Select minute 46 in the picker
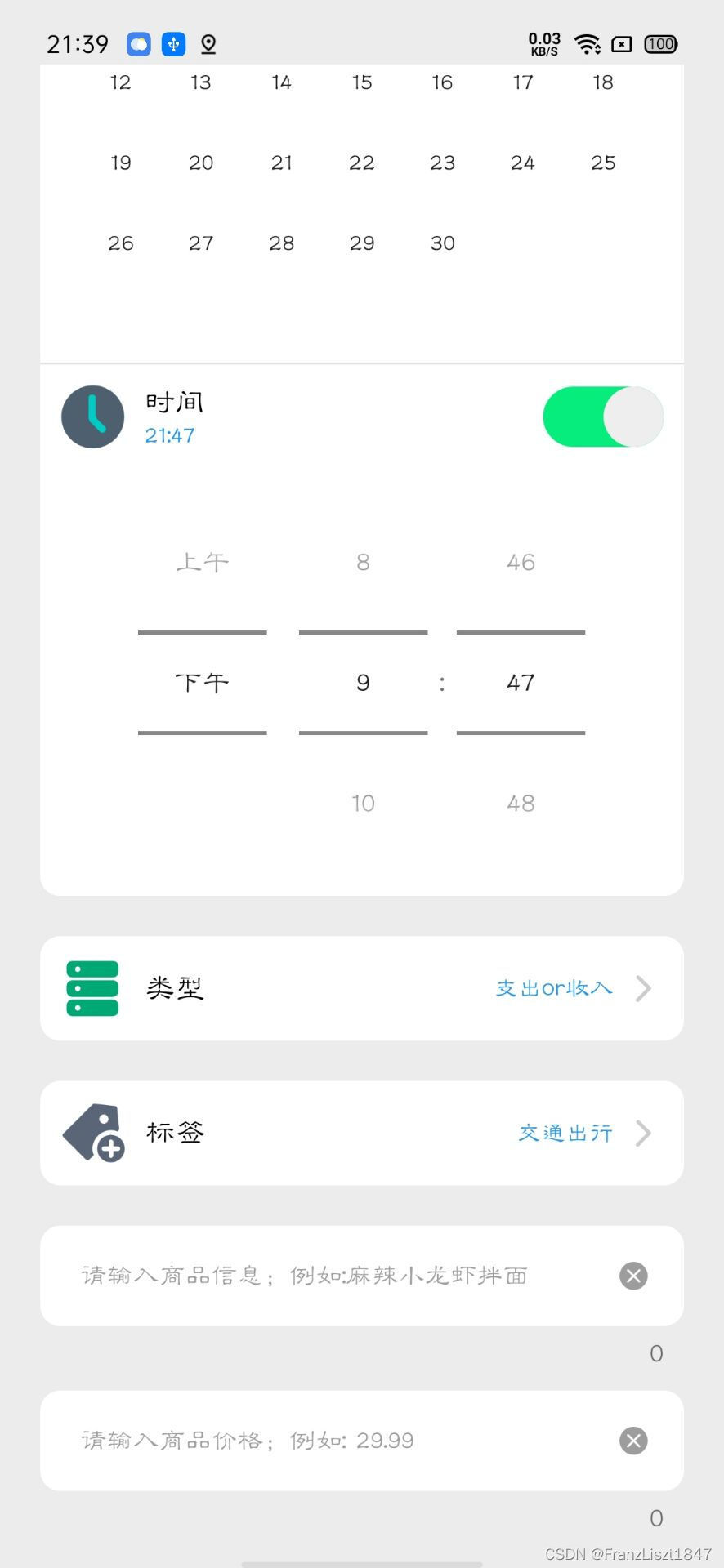Screen dimensions: 724x1568 click(x=521, y=562)
